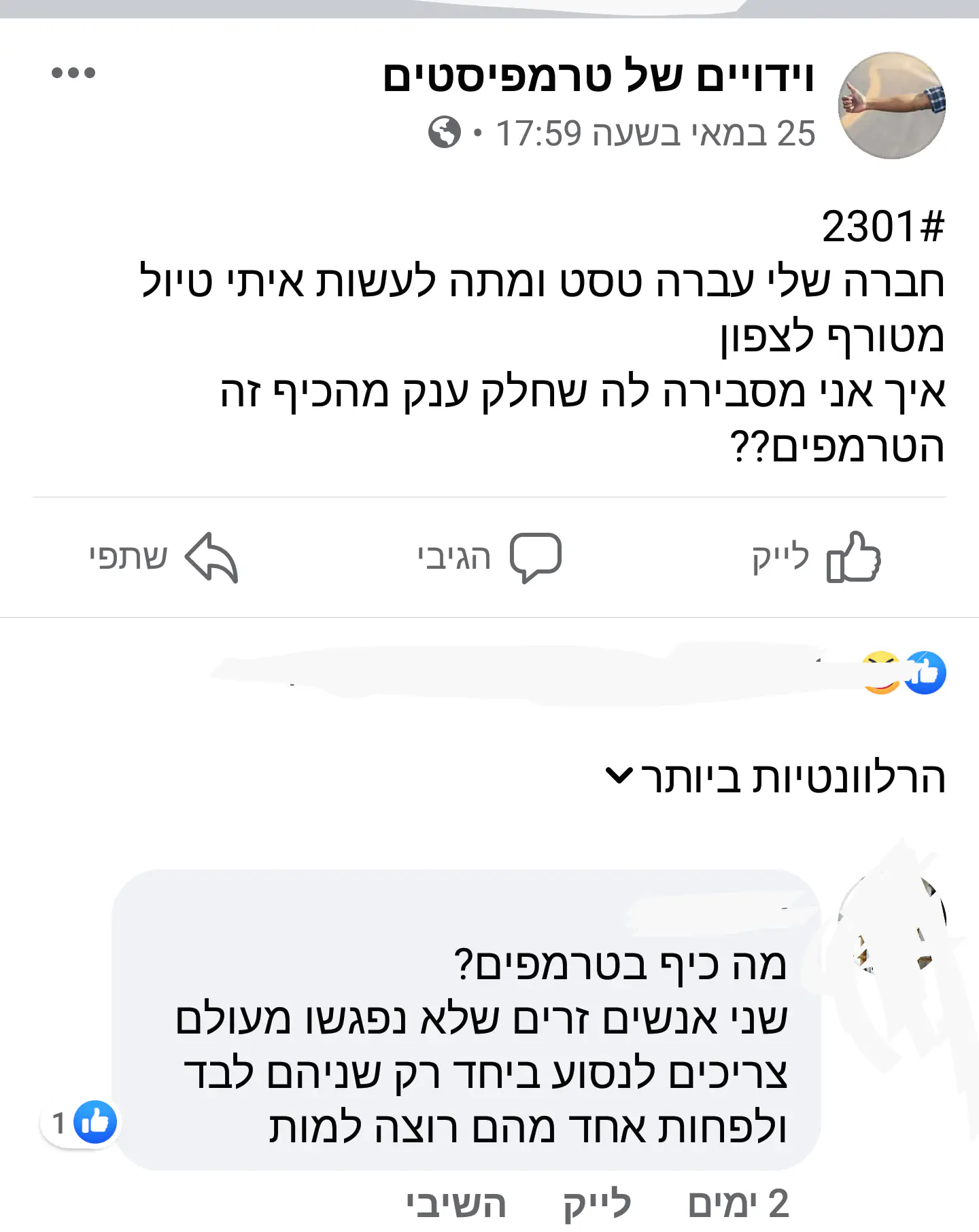Open the וידויים של טרמפיסטים page name

coord(598,76)
